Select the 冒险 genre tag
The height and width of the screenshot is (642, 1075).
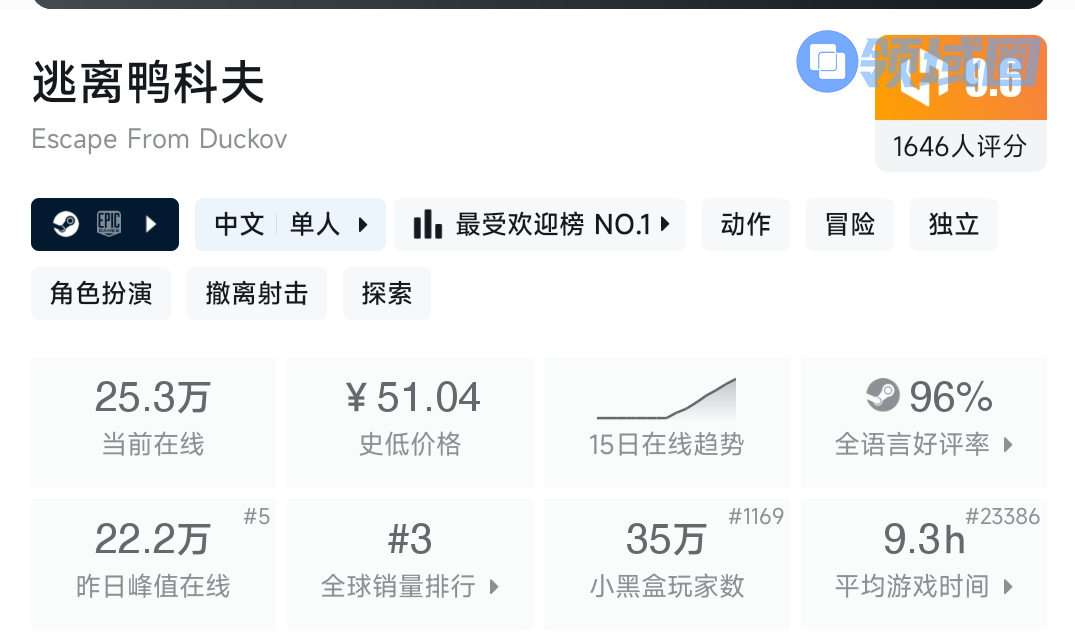pos(850,224)
